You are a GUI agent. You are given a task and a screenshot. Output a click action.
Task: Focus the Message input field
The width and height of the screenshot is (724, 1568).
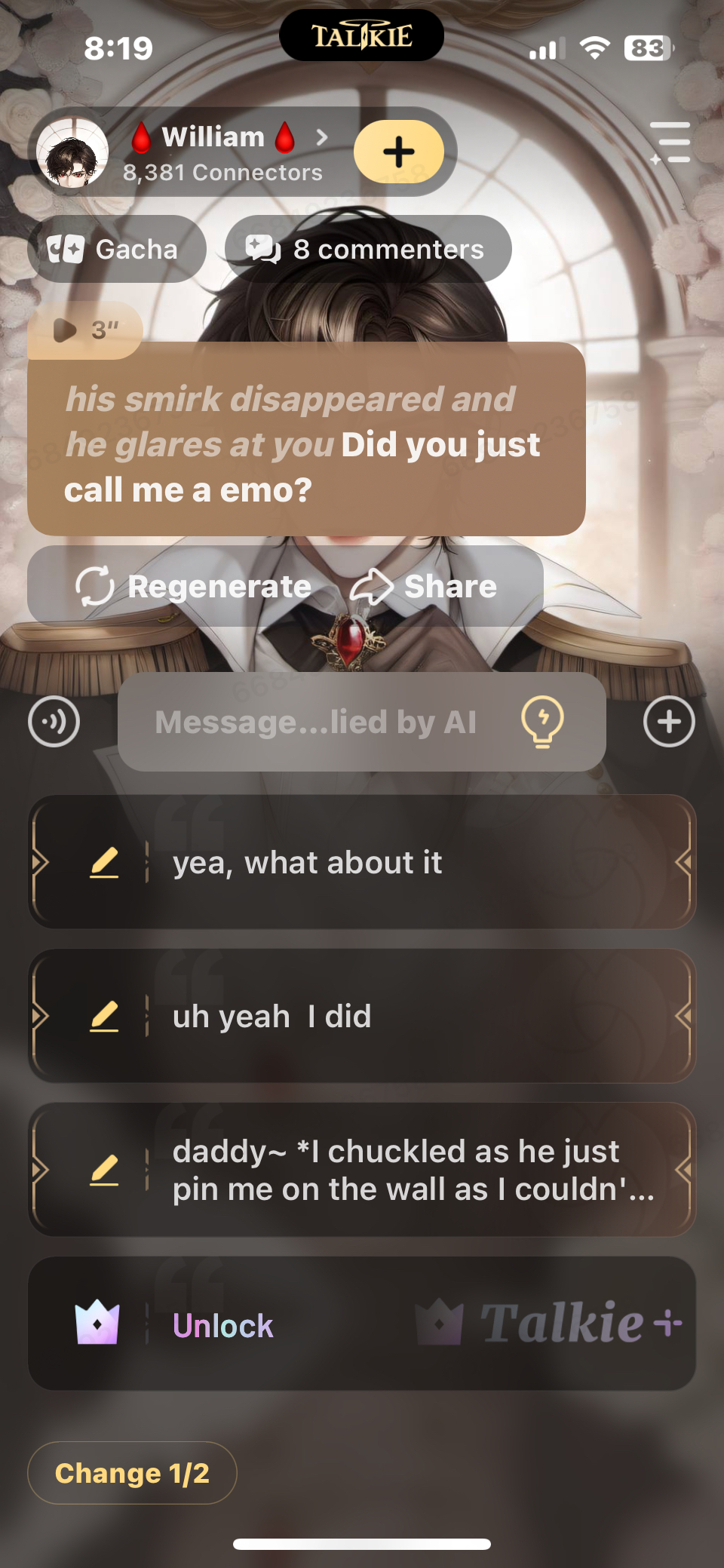315,722
